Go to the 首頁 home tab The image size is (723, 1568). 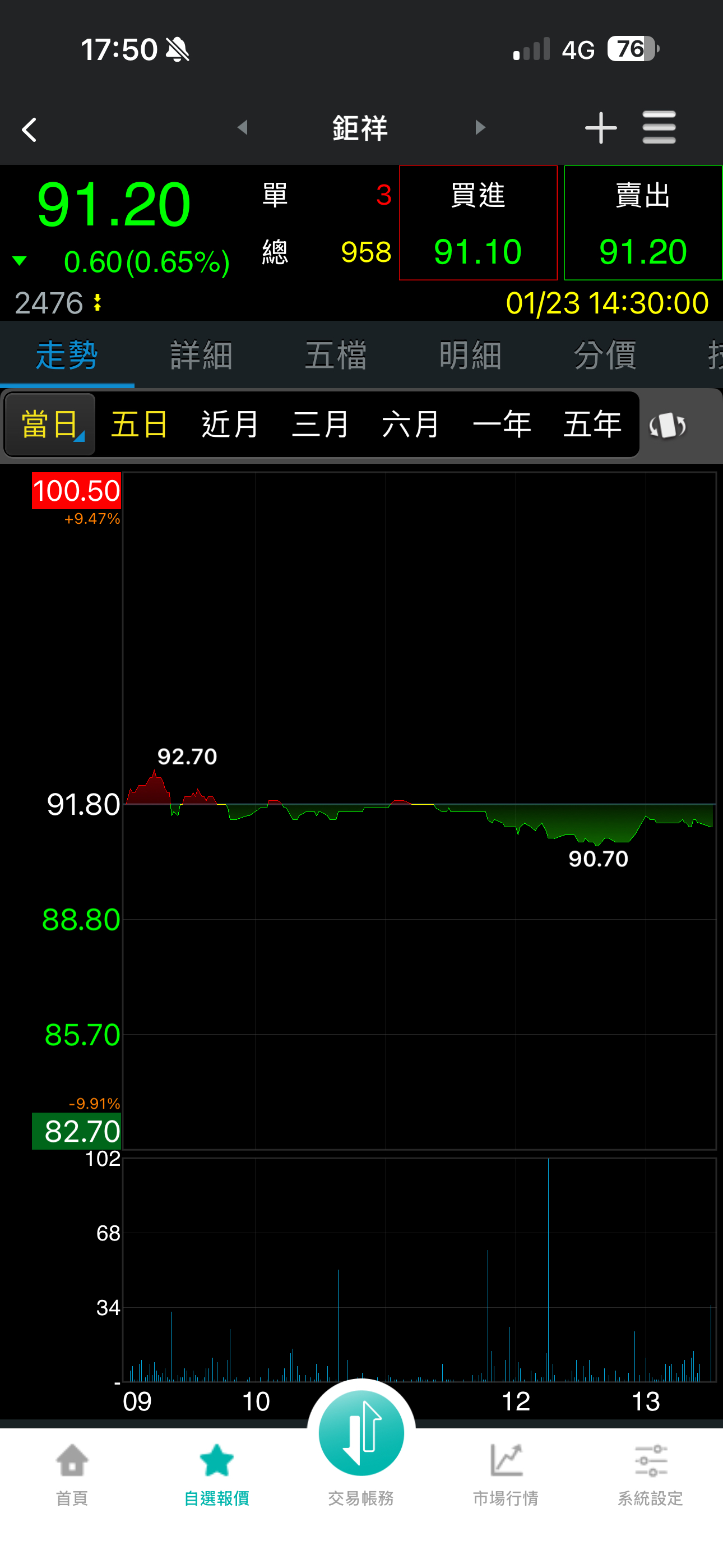pos(72,1473)
